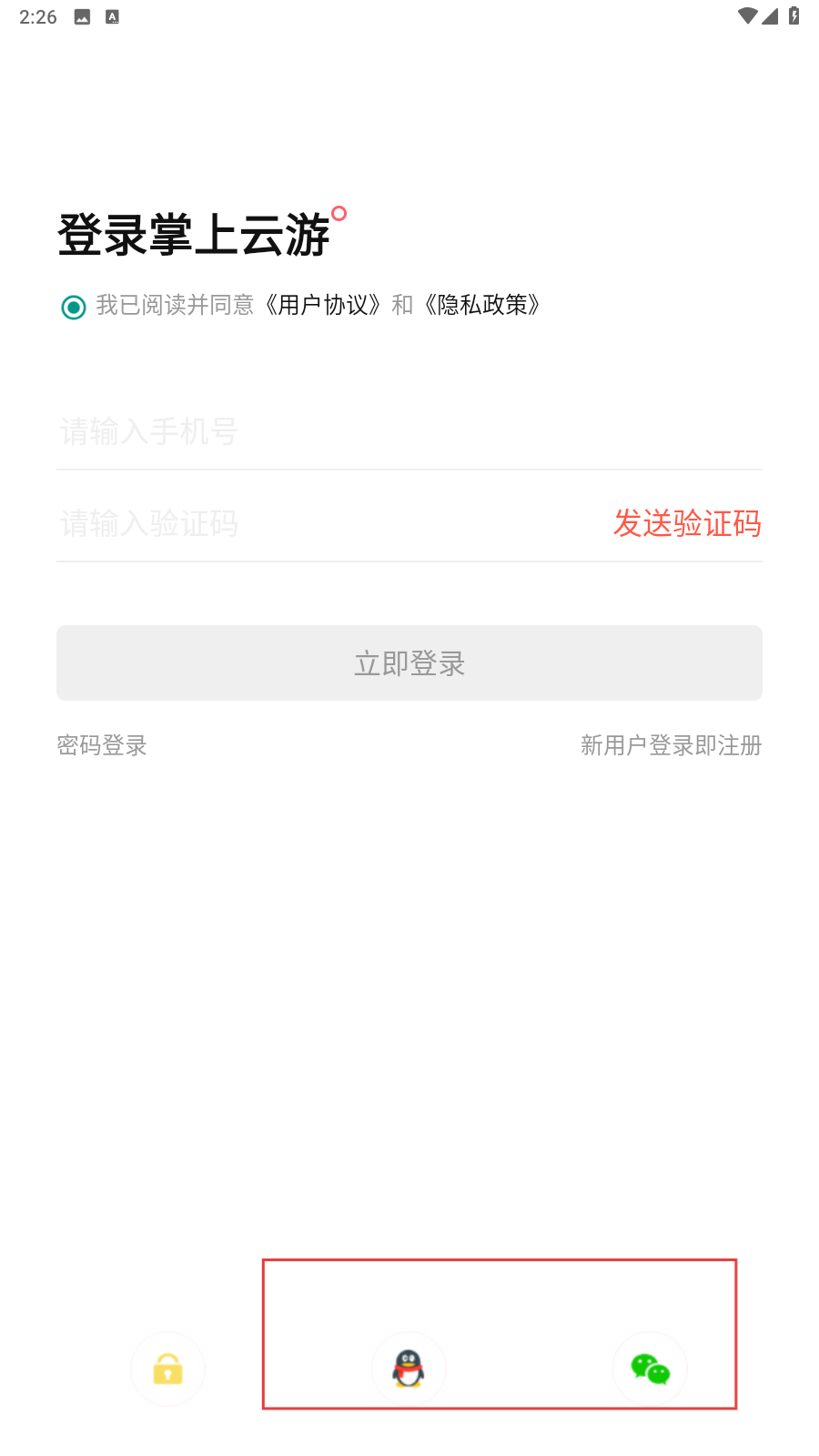Log in with the yellow lock icon
This screenshot has height=1456, width=819.
click(167, 1369)
